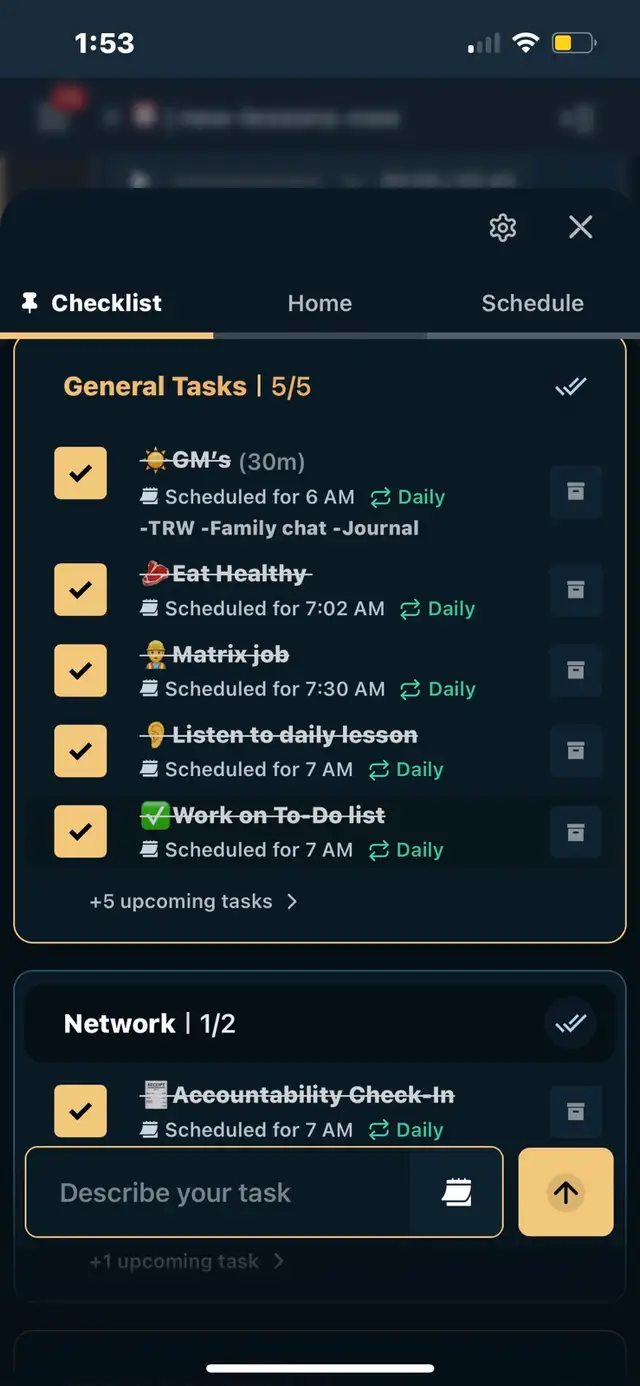Screen dimensions: 640x1386
Task: Switch to the Home tab
Action: click(x=320, y=303)
